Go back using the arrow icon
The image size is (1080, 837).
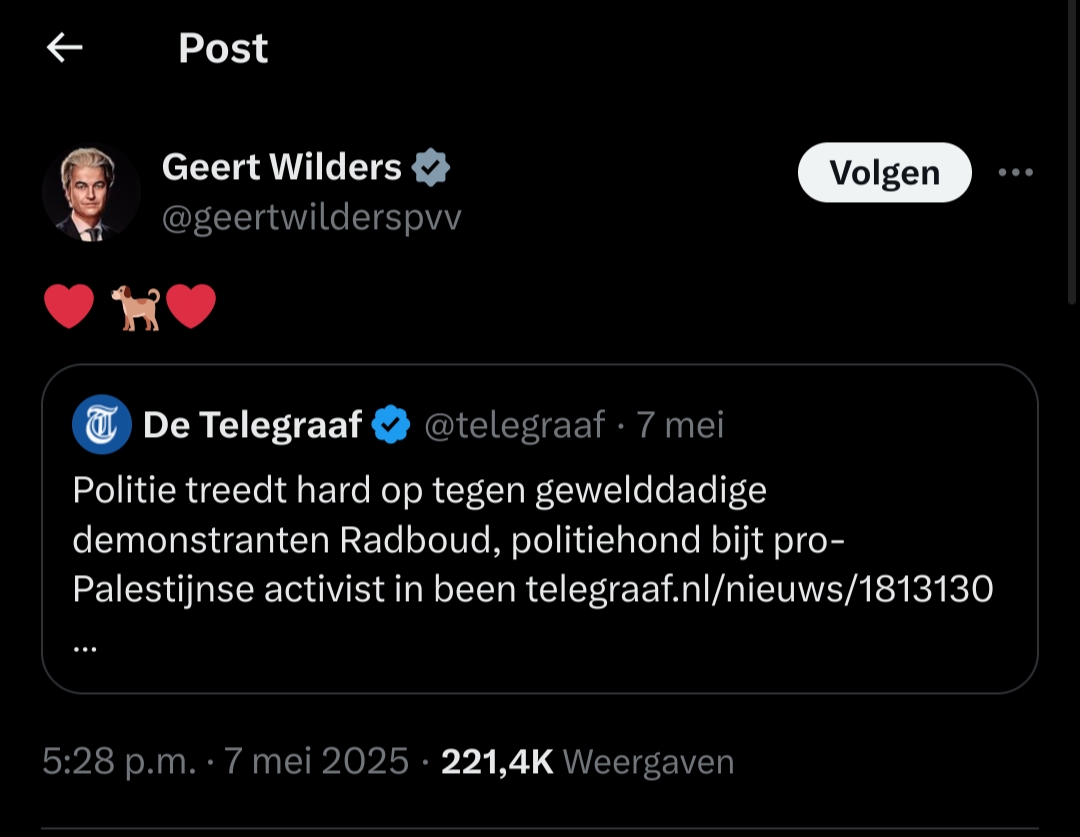coord(65,47)
